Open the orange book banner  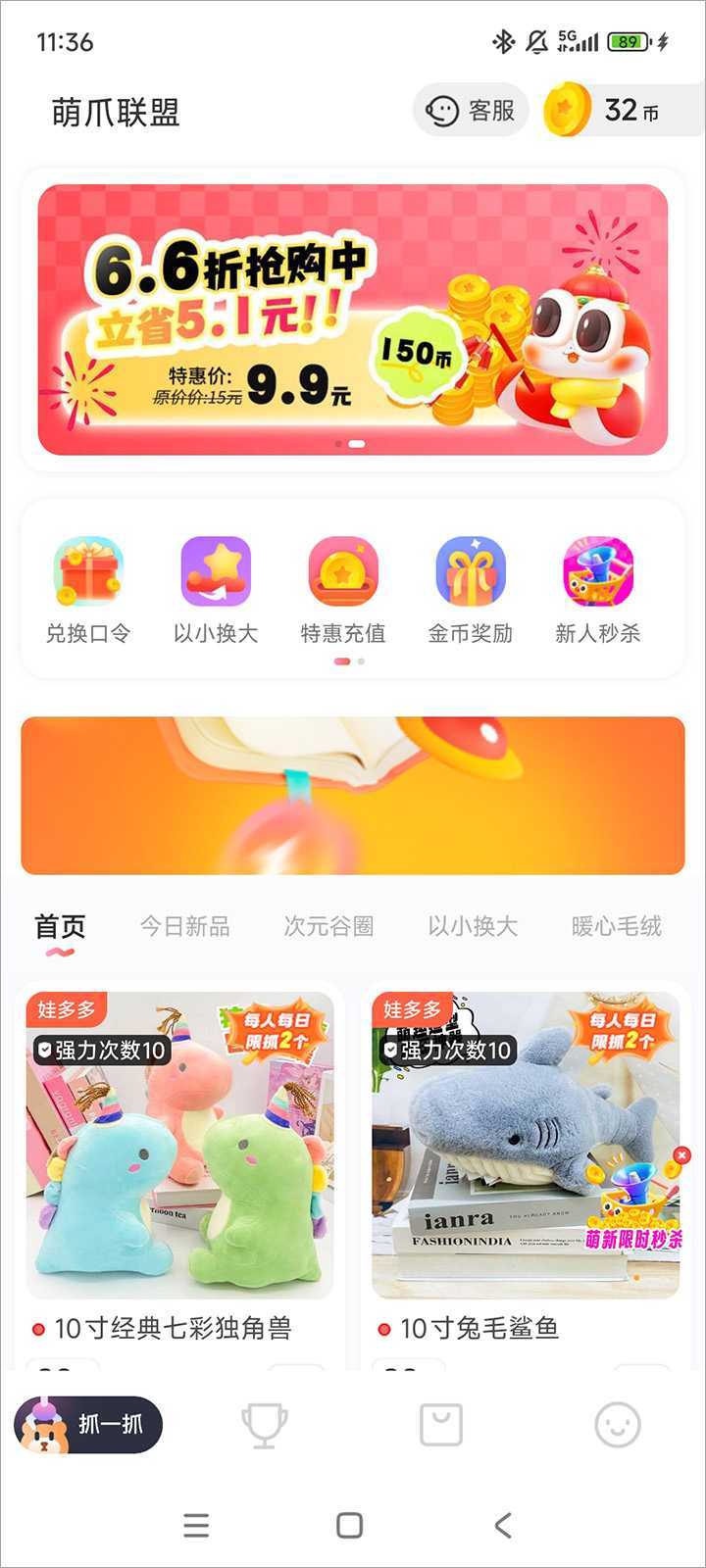tap(353, 796)
